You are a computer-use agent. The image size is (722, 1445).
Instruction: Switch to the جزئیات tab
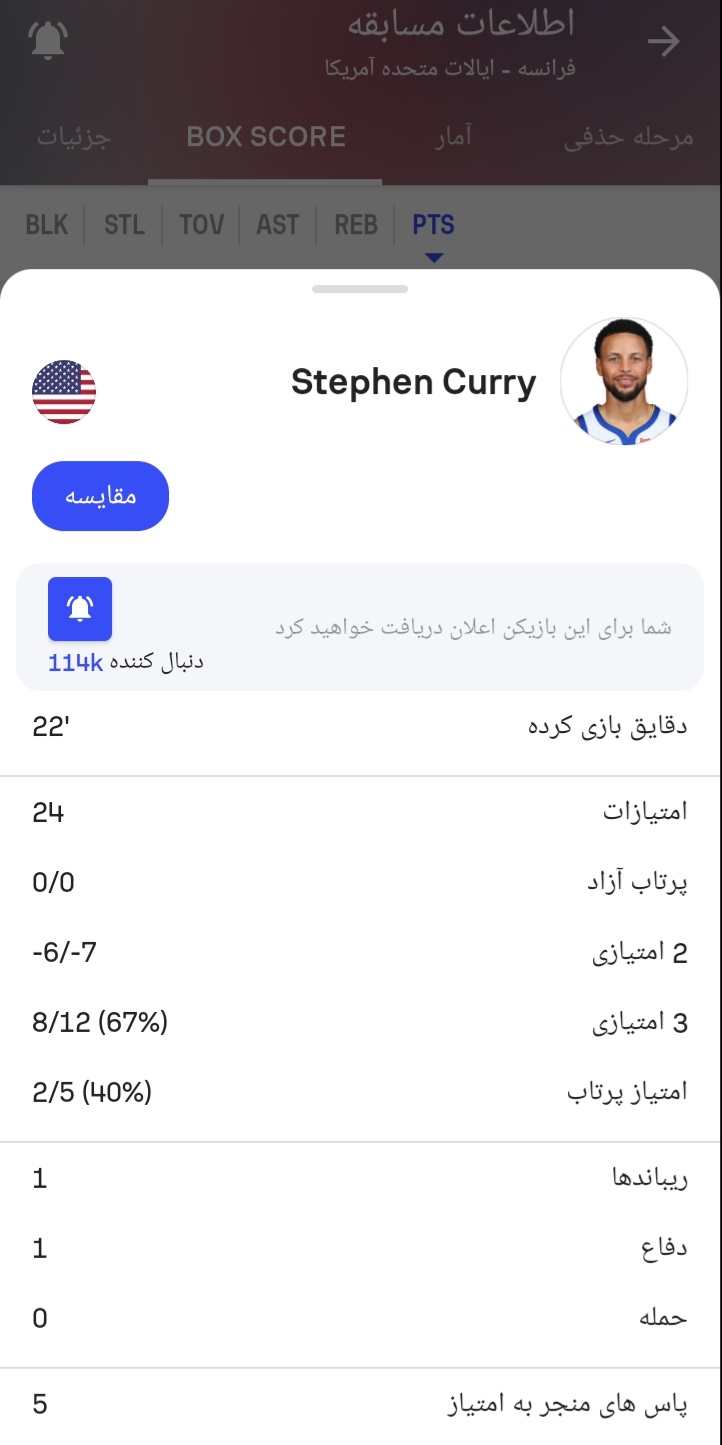pyautogui.click(x=74, y=137)
